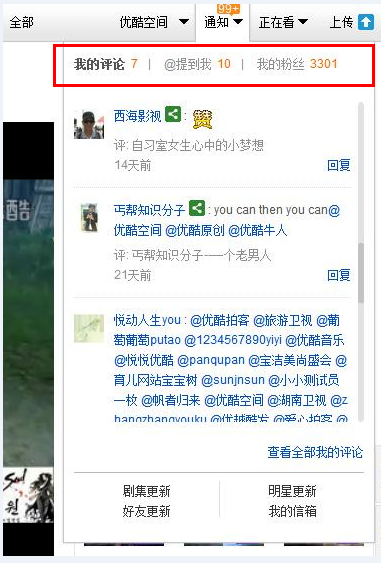Open 西海影视's profile link
Screen dimensions: 381x563
coord(137,116)
